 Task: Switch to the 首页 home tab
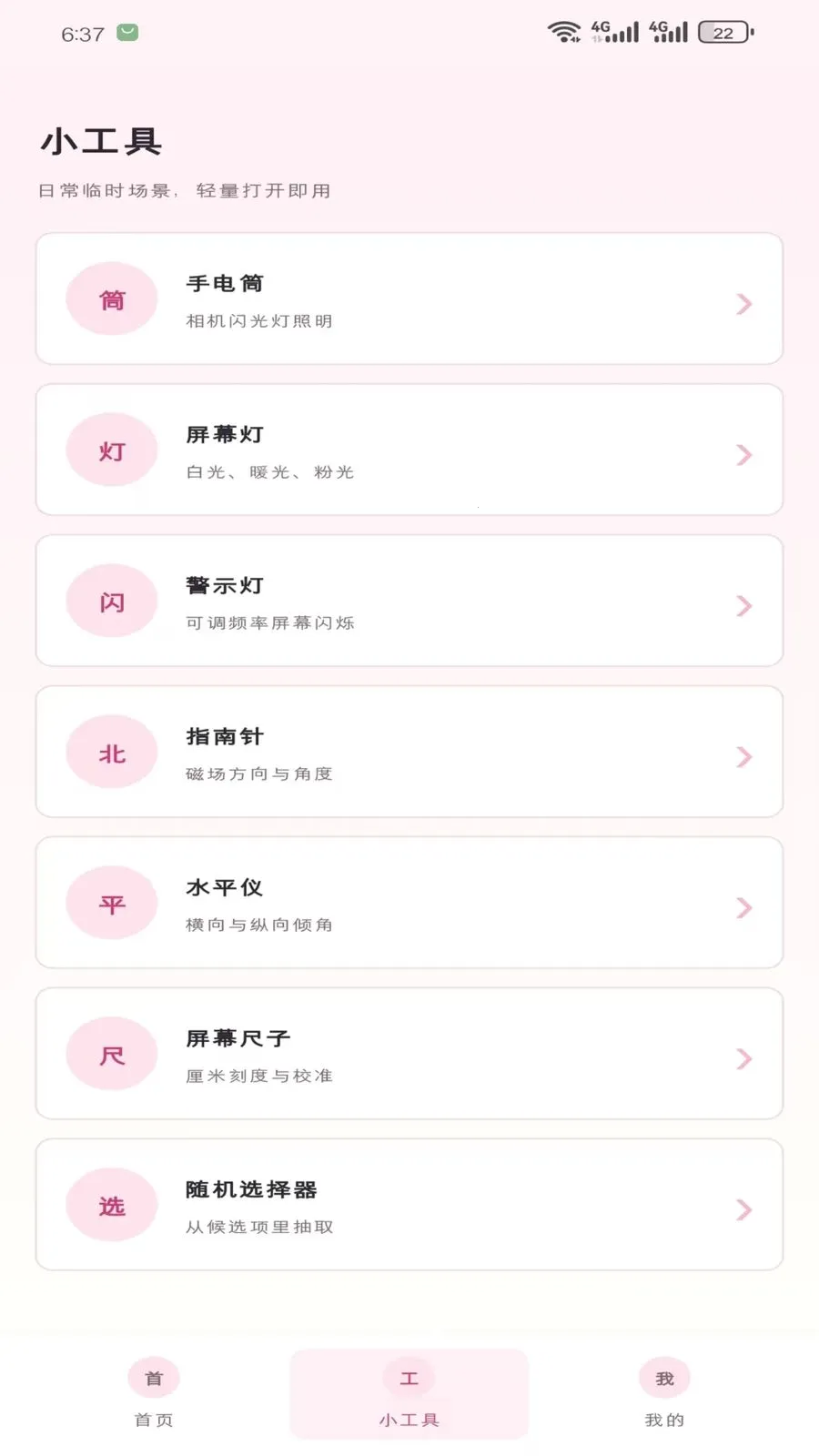point(154,1394)
